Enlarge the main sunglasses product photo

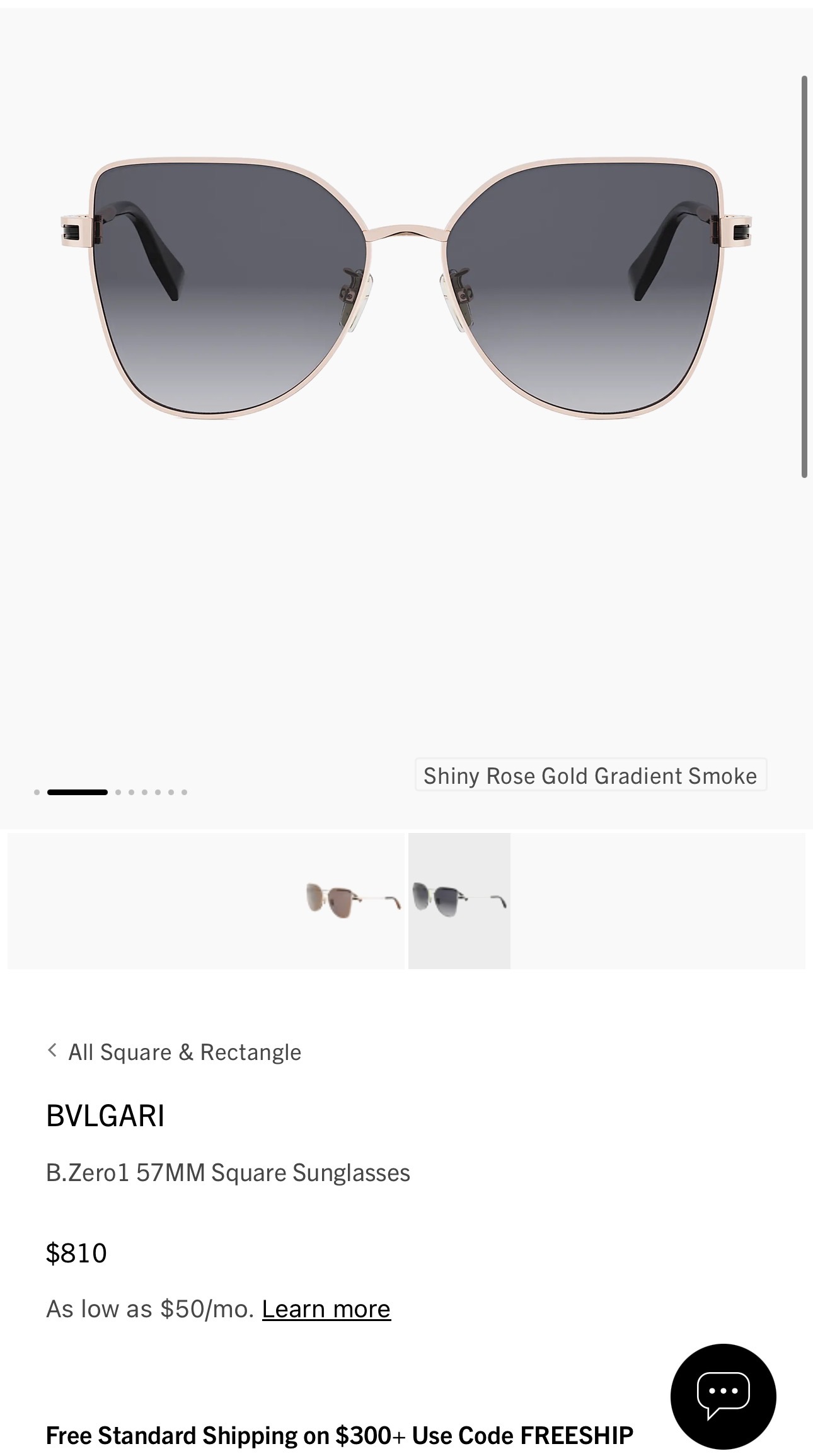coord(407,290)
